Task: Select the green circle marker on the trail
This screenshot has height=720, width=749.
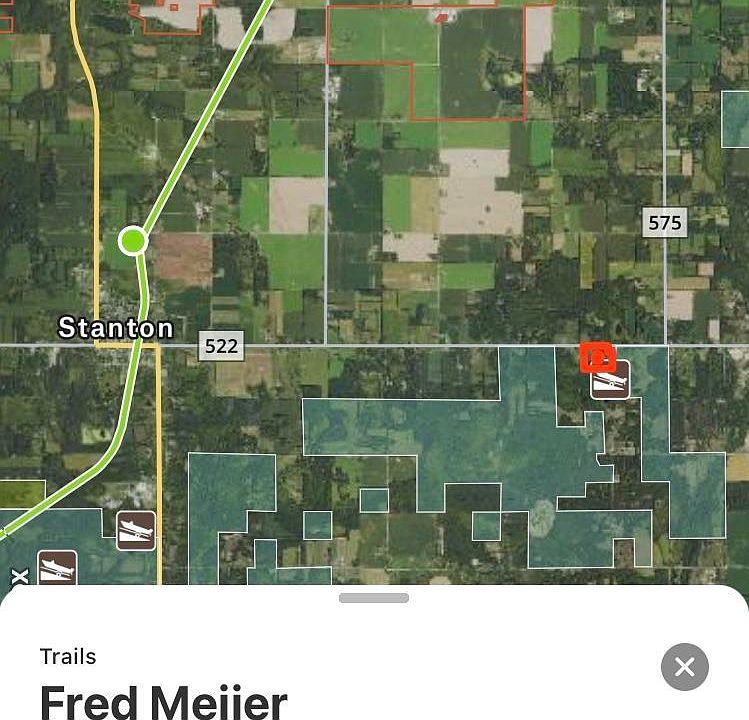Action: (x=133, y=241)
